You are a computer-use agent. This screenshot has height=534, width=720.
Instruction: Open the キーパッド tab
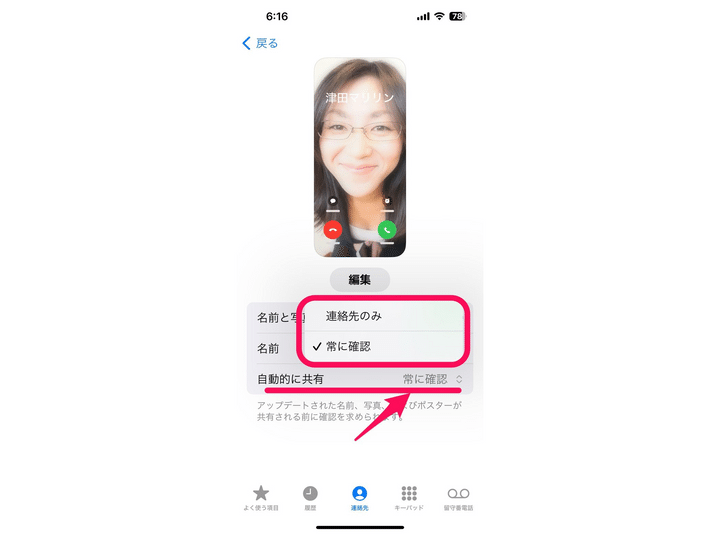[408, 497]
